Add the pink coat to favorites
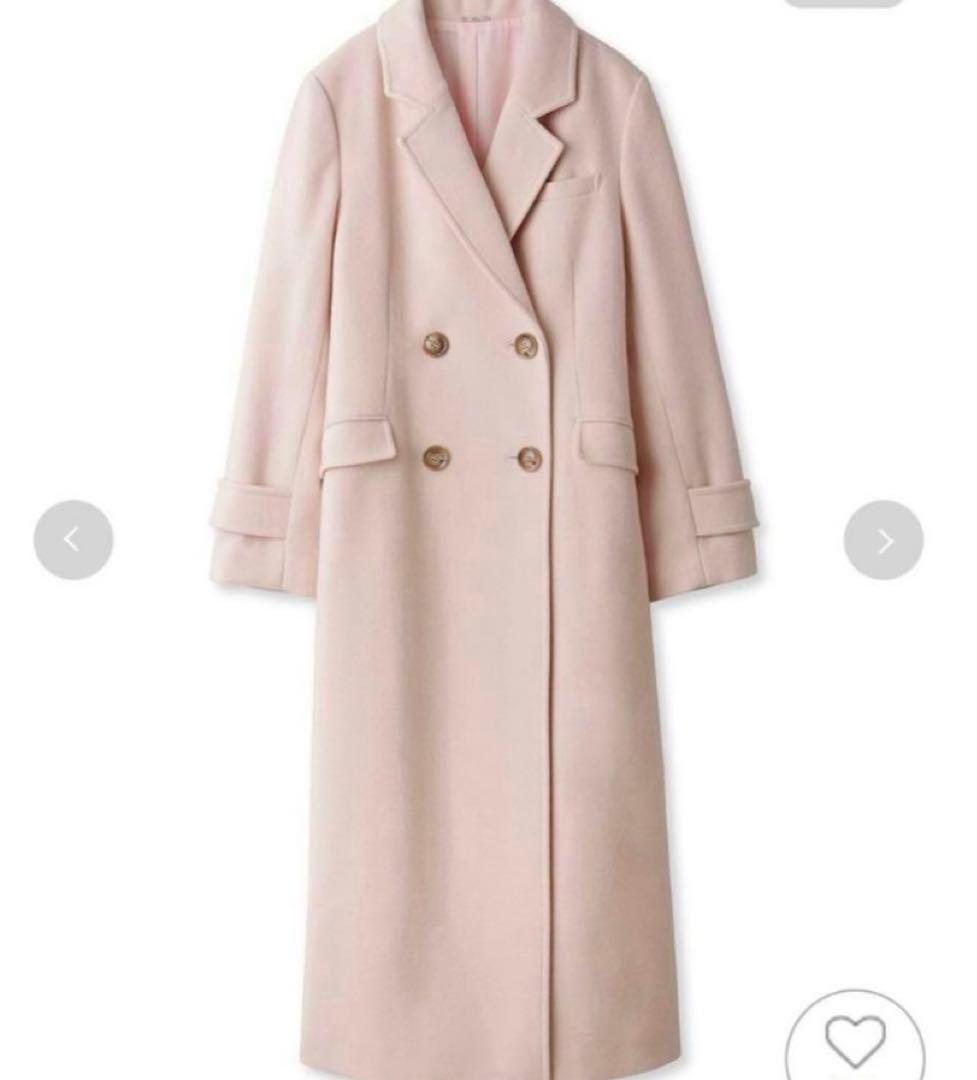 pos(856,1041)
